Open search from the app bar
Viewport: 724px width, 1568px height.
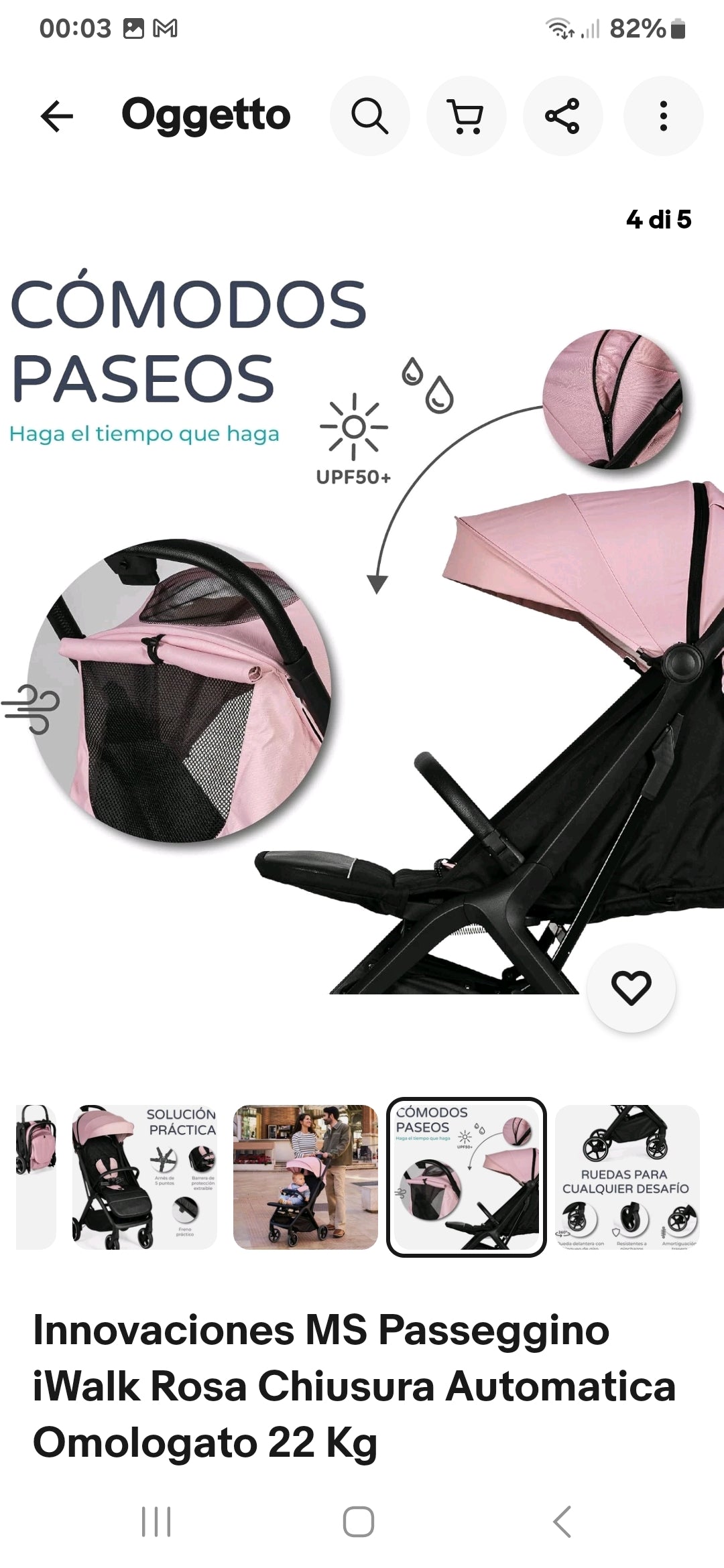(x=369, y=117)
